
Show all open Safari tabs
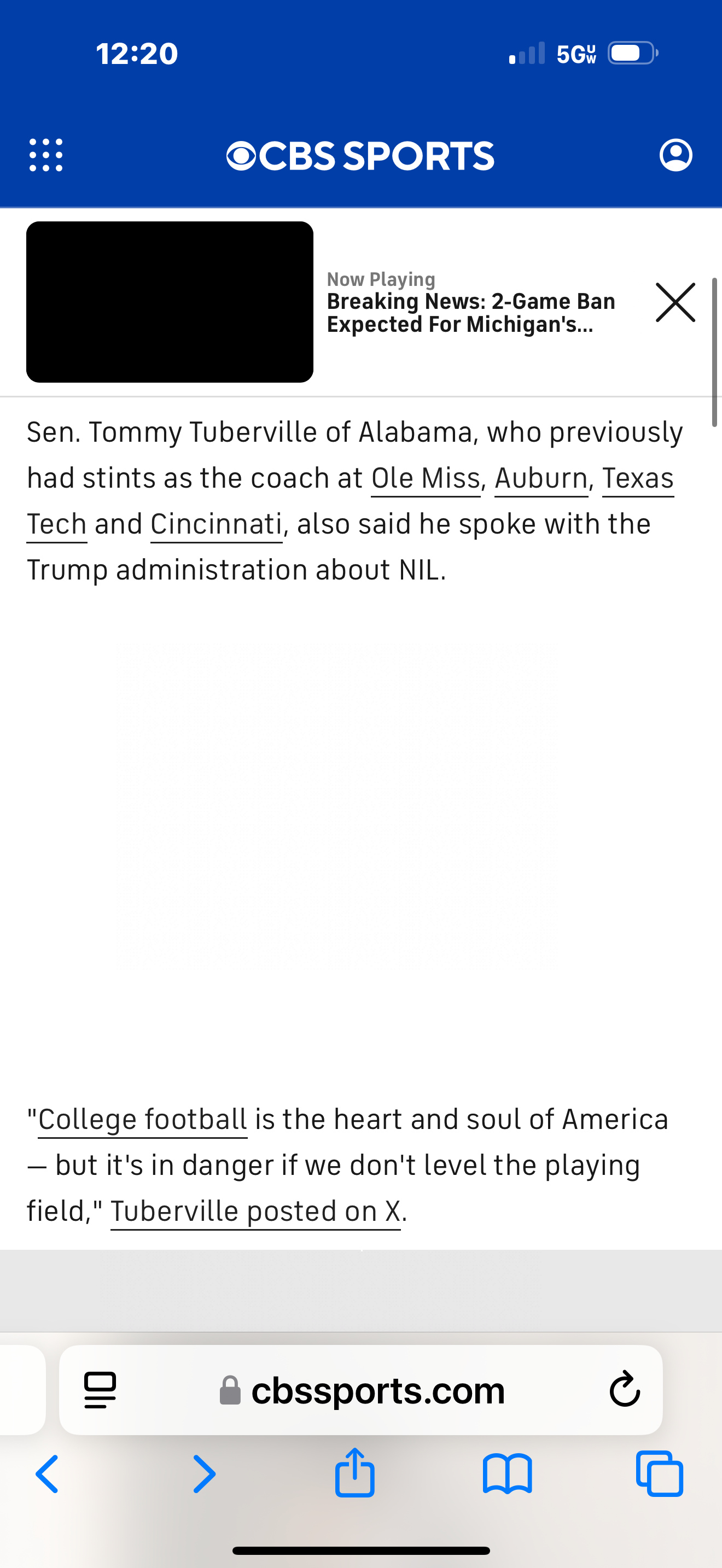(659, 1475)
